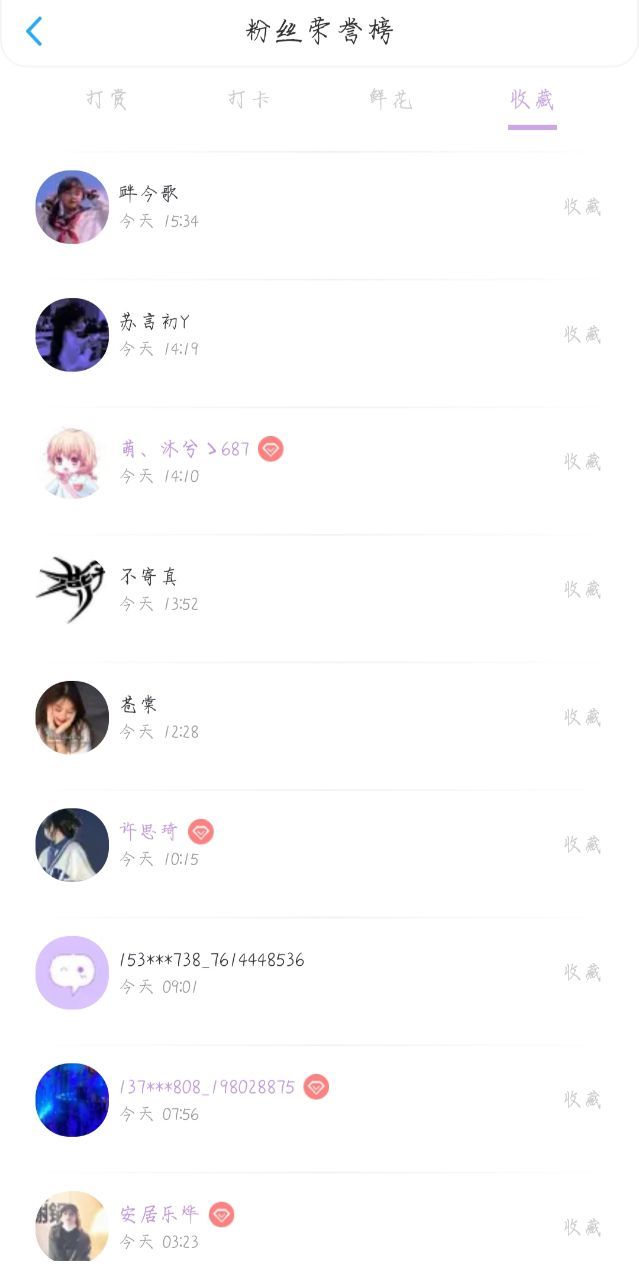Switch to the 打卡 tab
This screenshot has width=639, height=1280.
click(x=248, y=99)
